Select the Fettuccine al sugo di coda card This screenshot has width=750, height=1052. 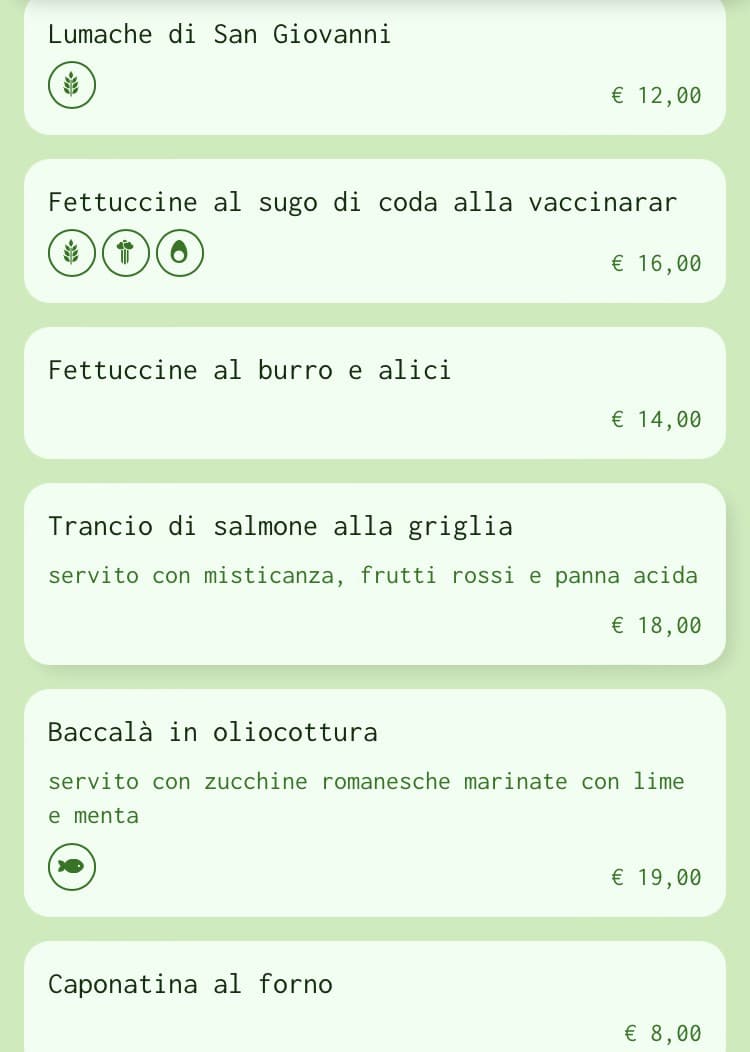coord(374,230)
